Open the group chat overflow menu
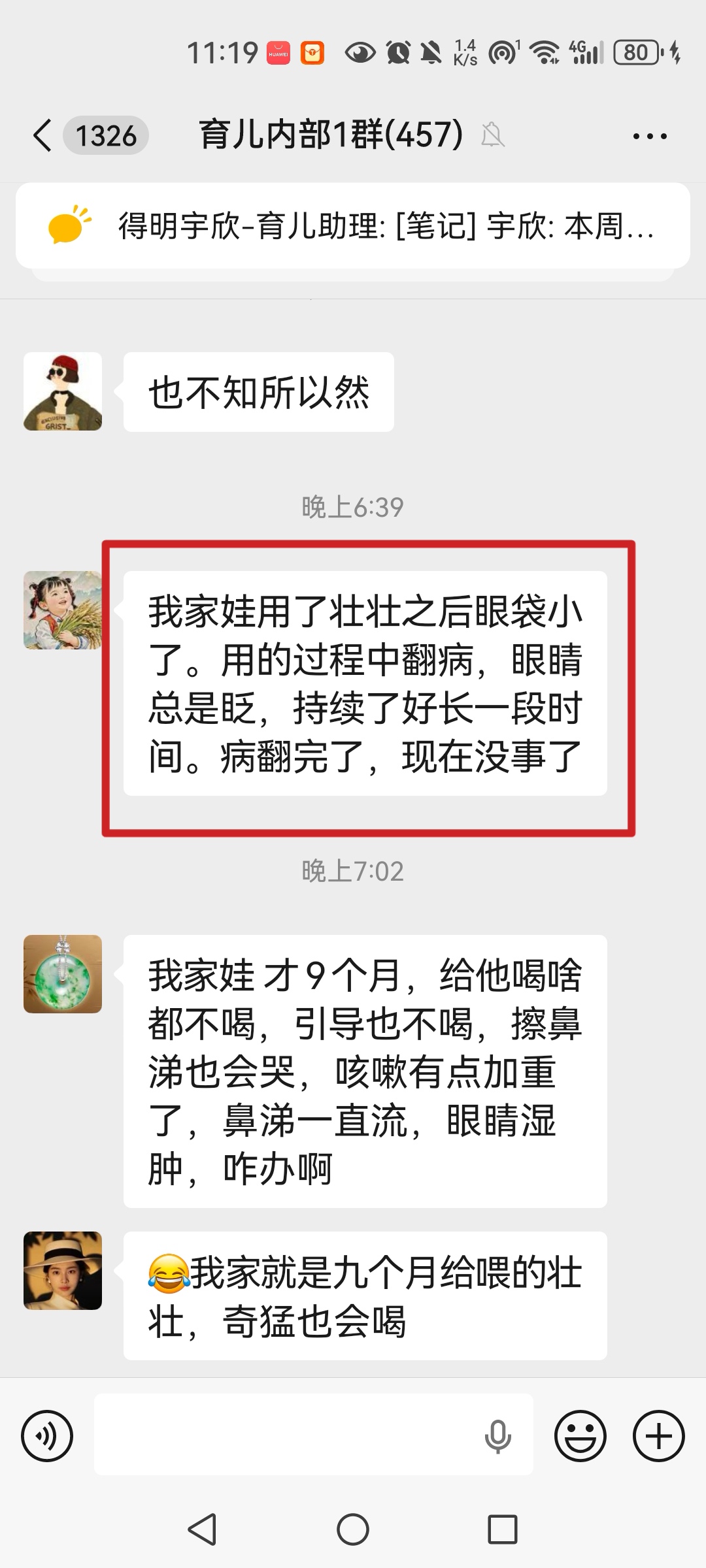This screenshot has height=1568, width=706. pyautogui.click(x=649, y=136)
